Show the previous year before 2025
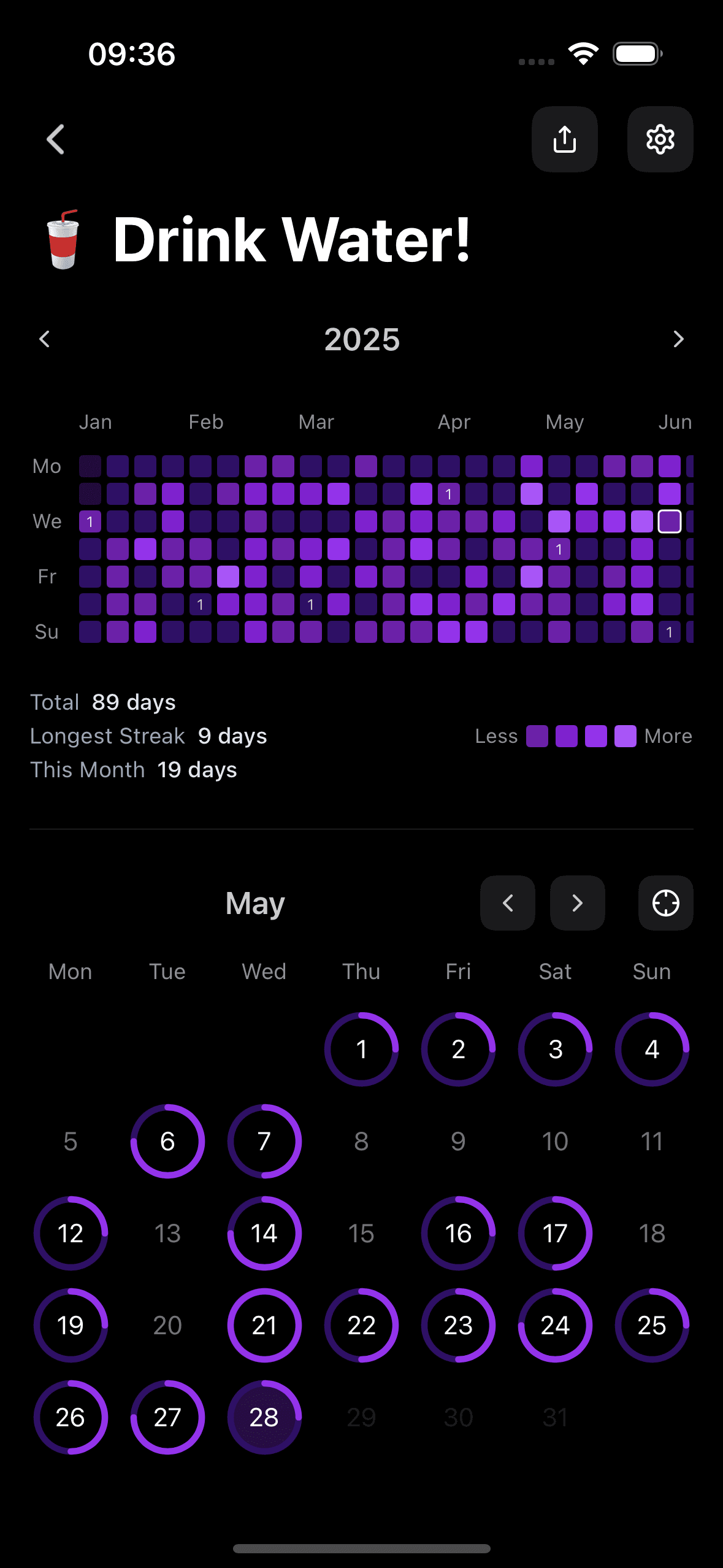The height and width of the screenshot is (1568, 723). coord(44,339)
